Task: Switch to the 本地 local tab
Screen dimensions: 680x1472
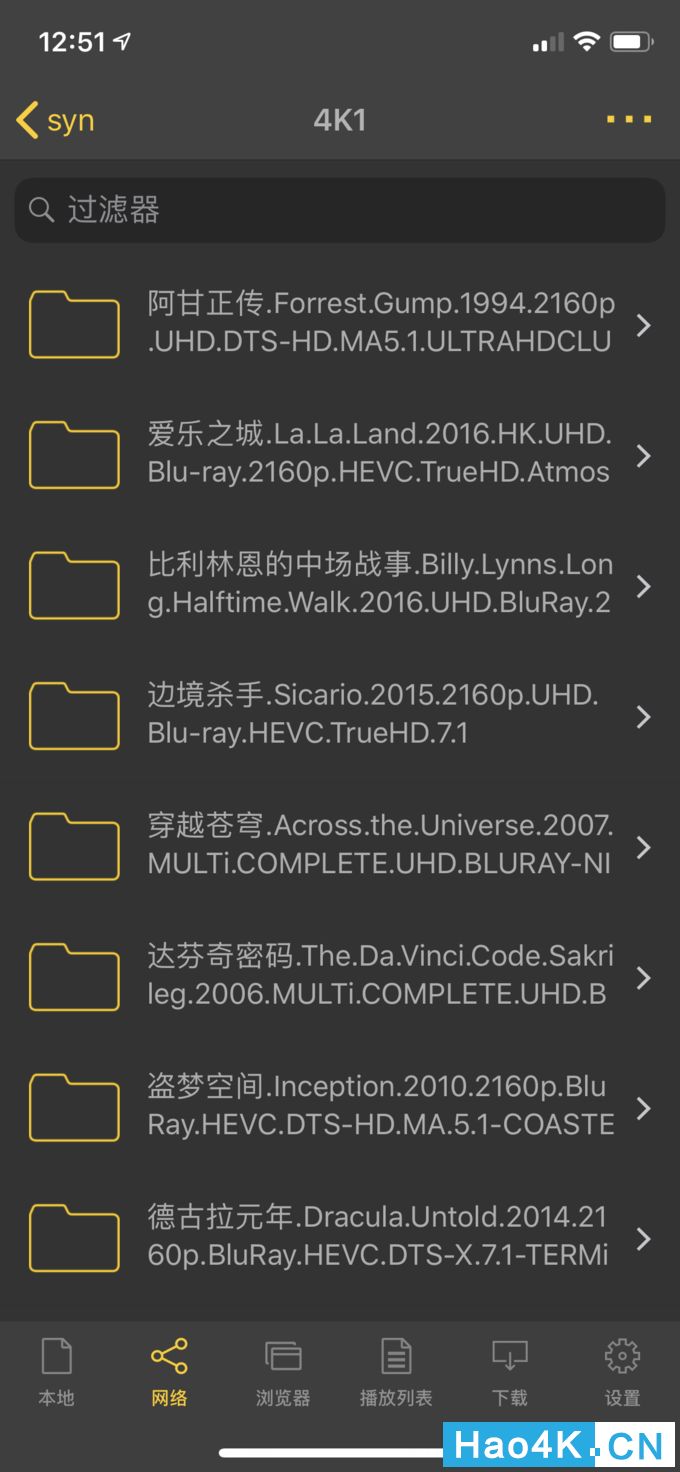Action: coord(56,1372)
